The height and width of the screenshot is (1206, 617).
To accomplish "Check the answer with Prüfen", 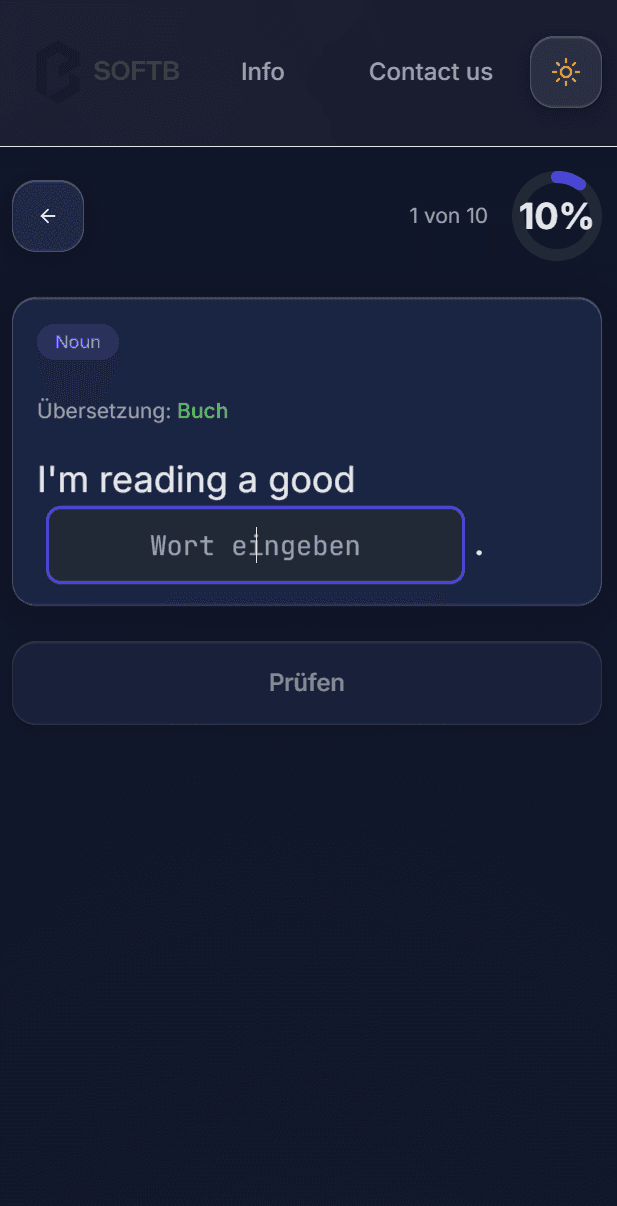I will [307, 683].
